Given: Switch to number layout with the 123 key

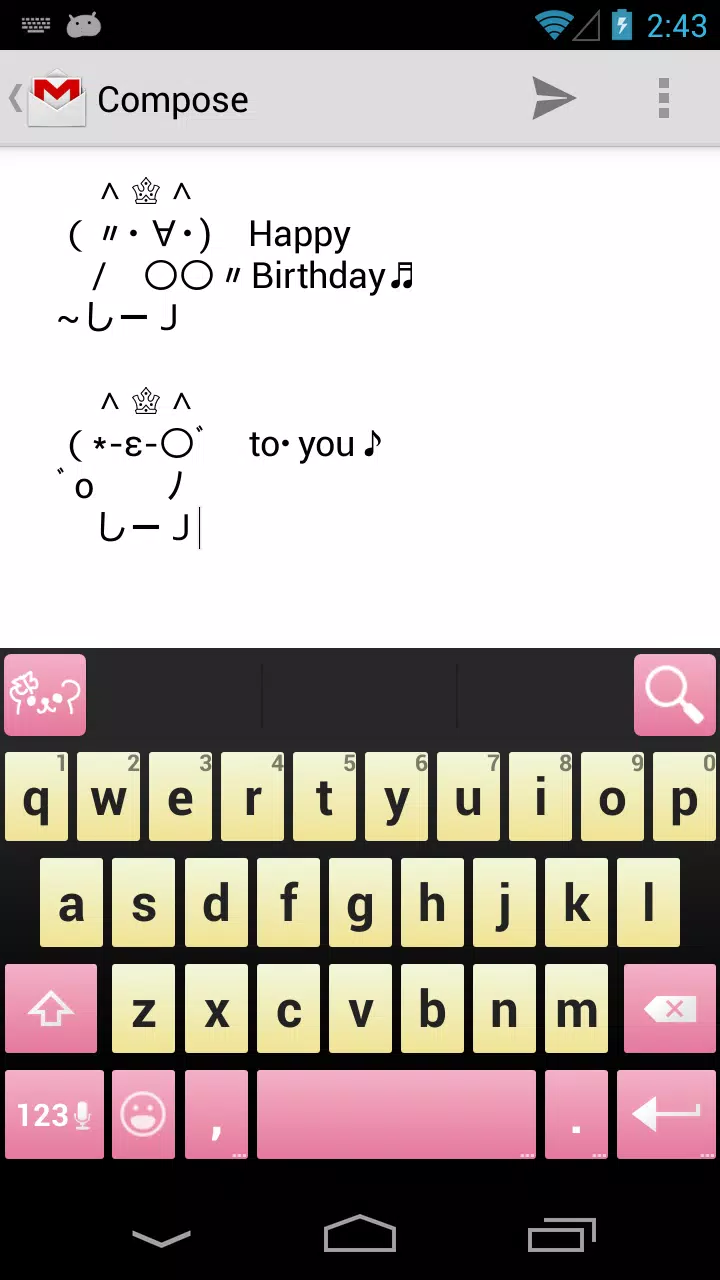Looking at the screenshot, I should [x=44, y=1113].
